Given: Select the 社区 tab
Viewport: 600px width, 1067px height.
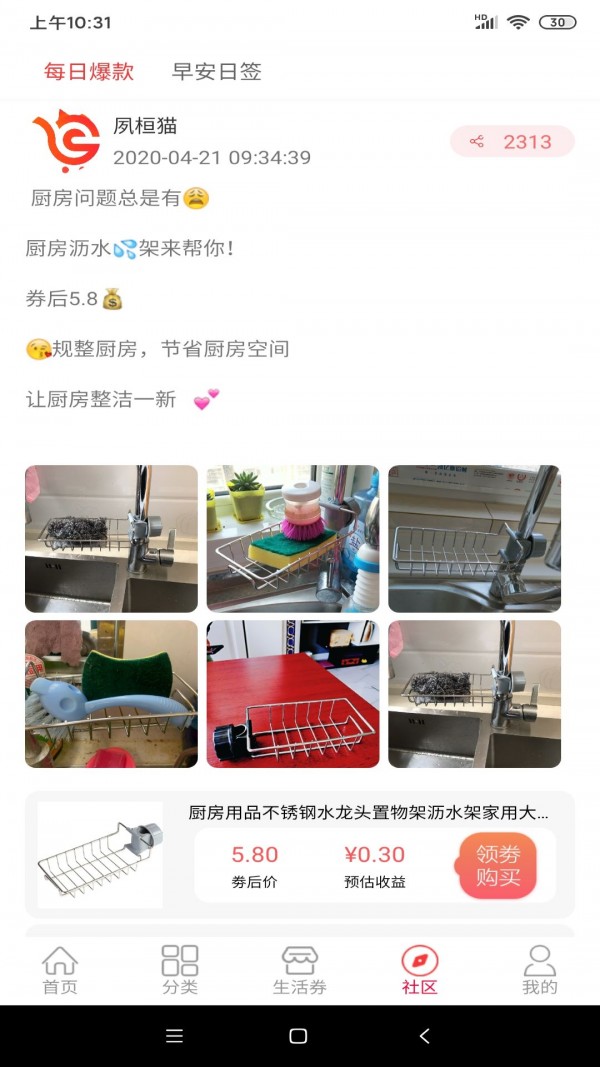Looking at the screenshot, I should click(420, 970).
